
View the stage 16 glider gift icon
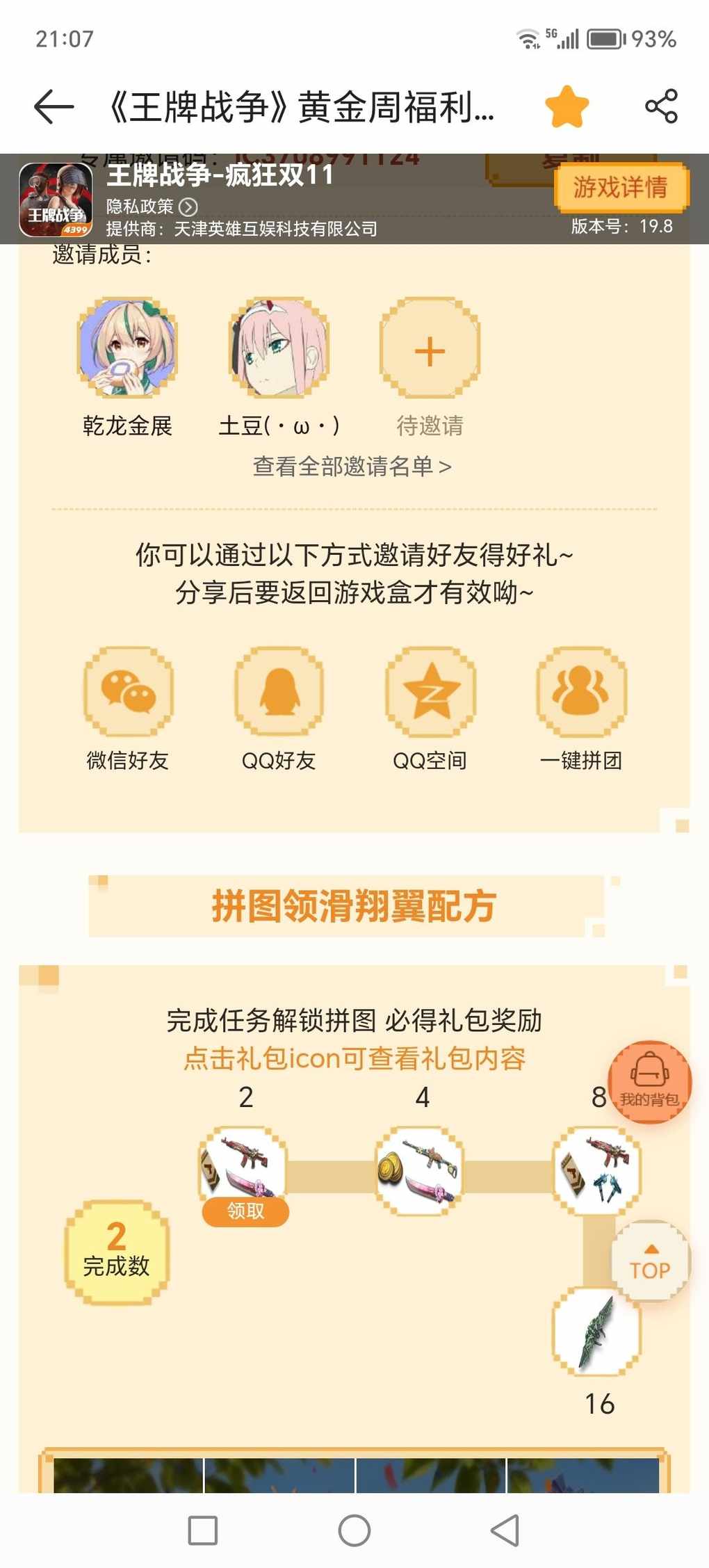coord(596,1330)
